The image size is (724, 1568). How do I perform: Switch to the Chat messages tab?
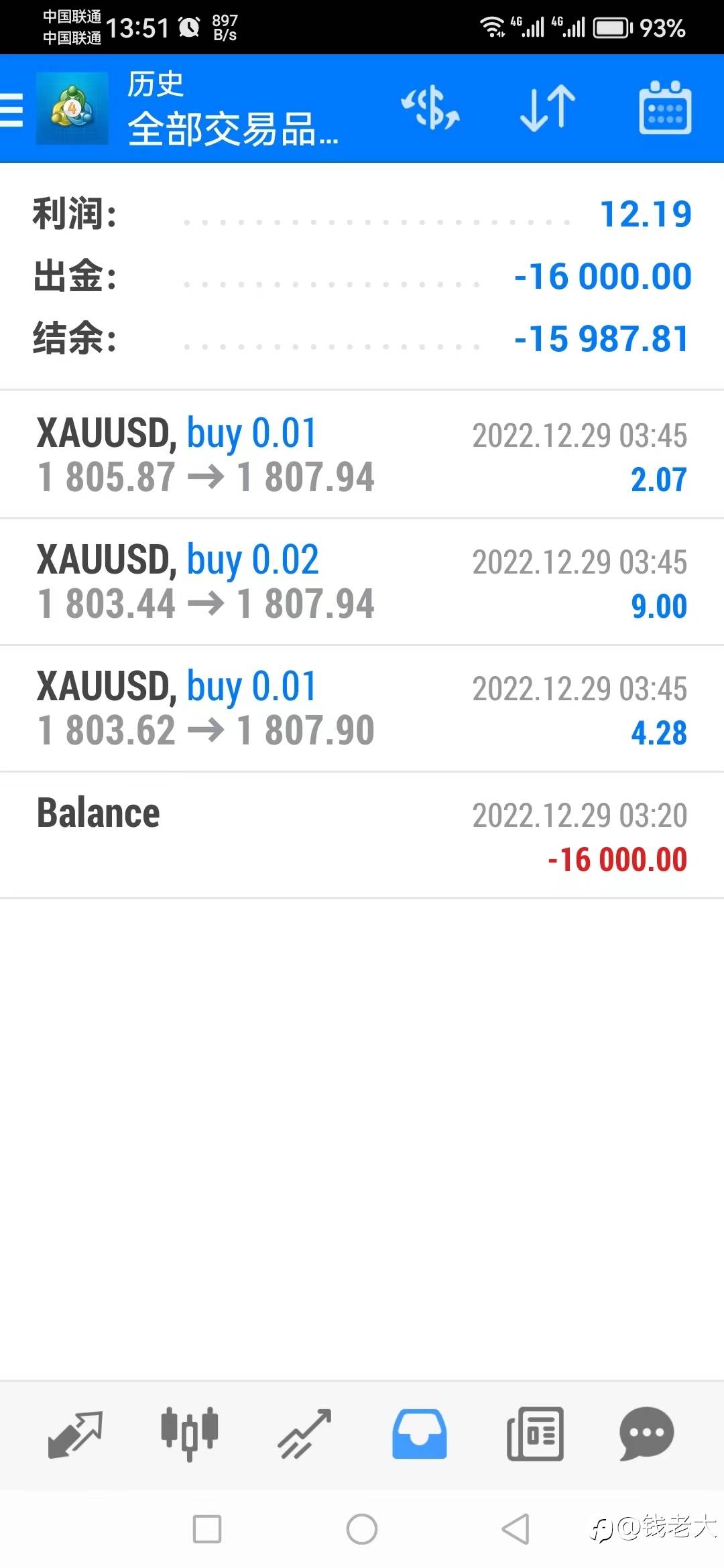point(647,1434)
